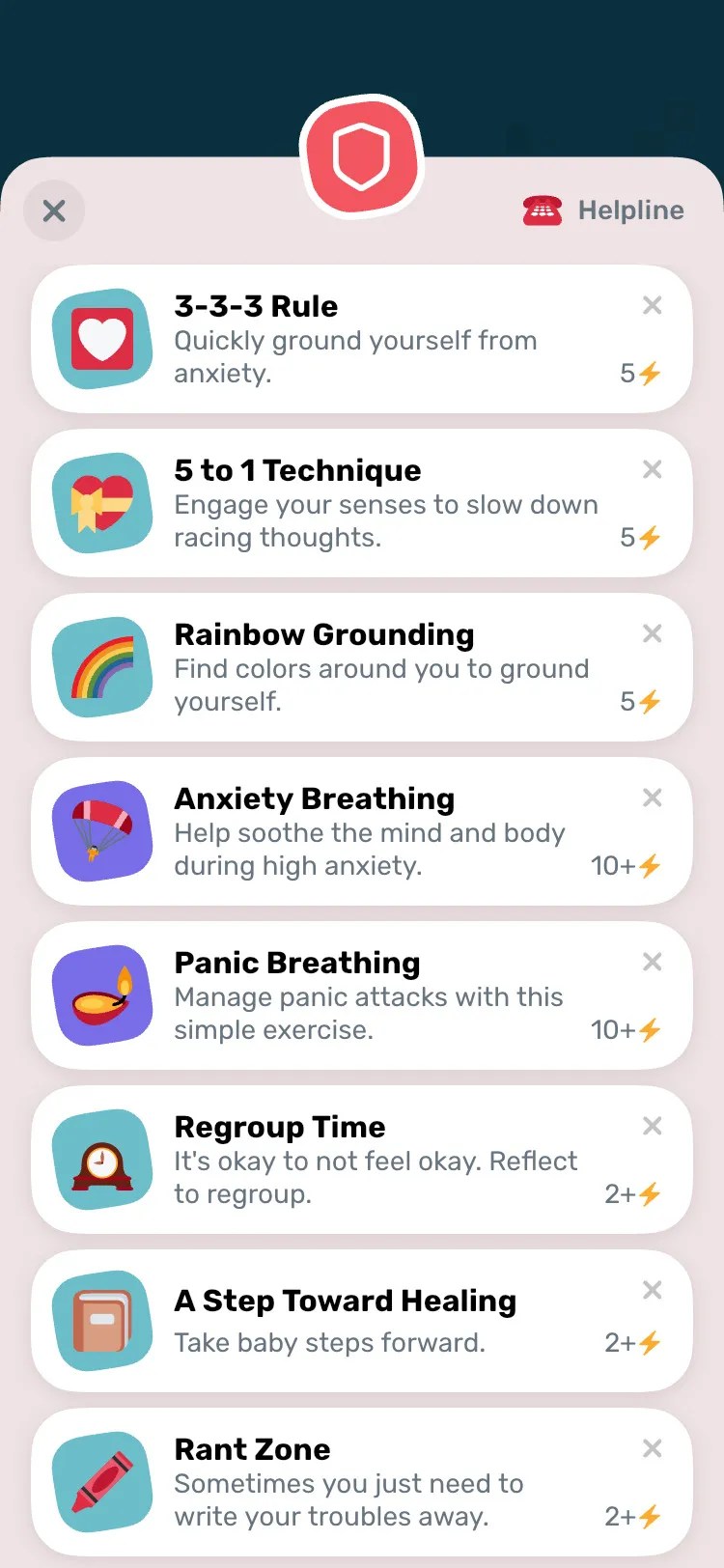Tap the red telephone icon near Helpline

point(543,210)
